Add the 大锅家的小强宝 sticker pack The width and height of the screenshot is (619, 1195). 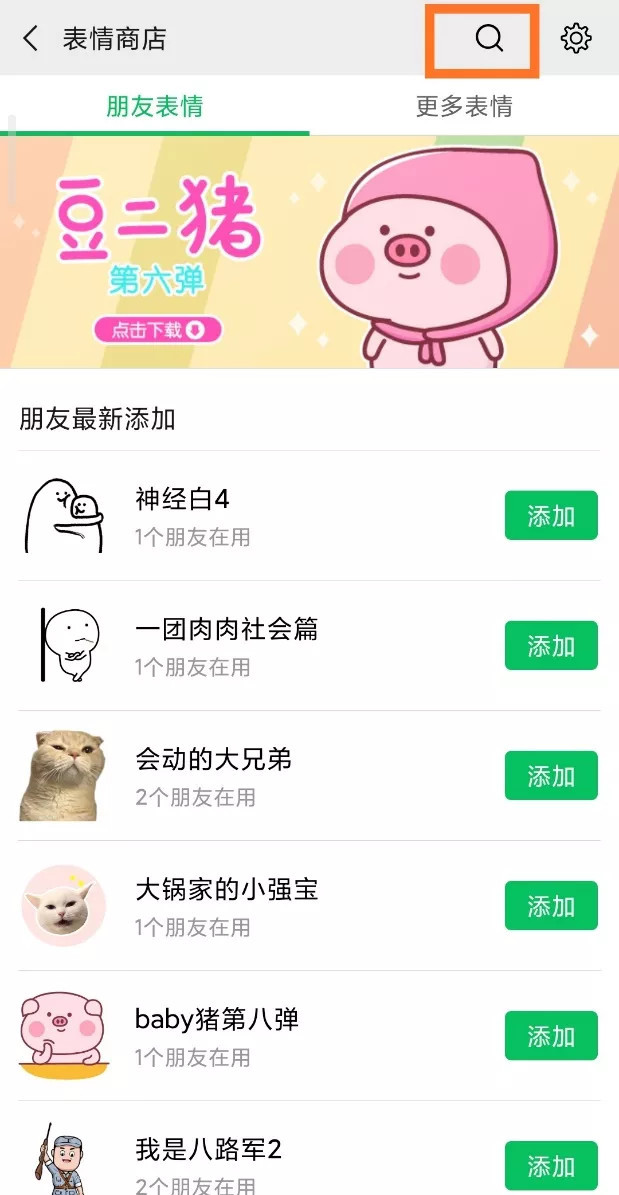tap(551, 906)
